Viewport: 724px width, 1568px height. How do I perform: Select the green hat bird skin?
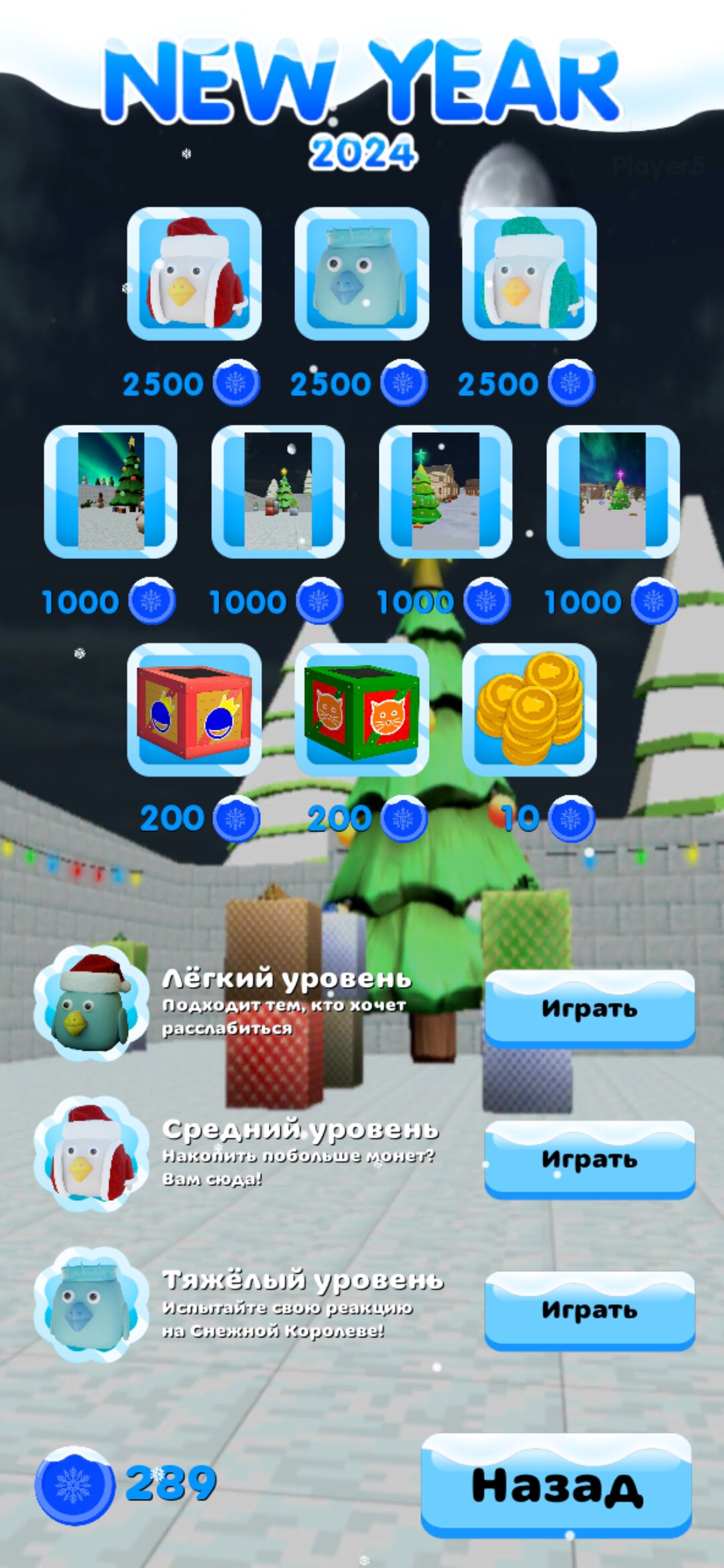coord(530,273)
